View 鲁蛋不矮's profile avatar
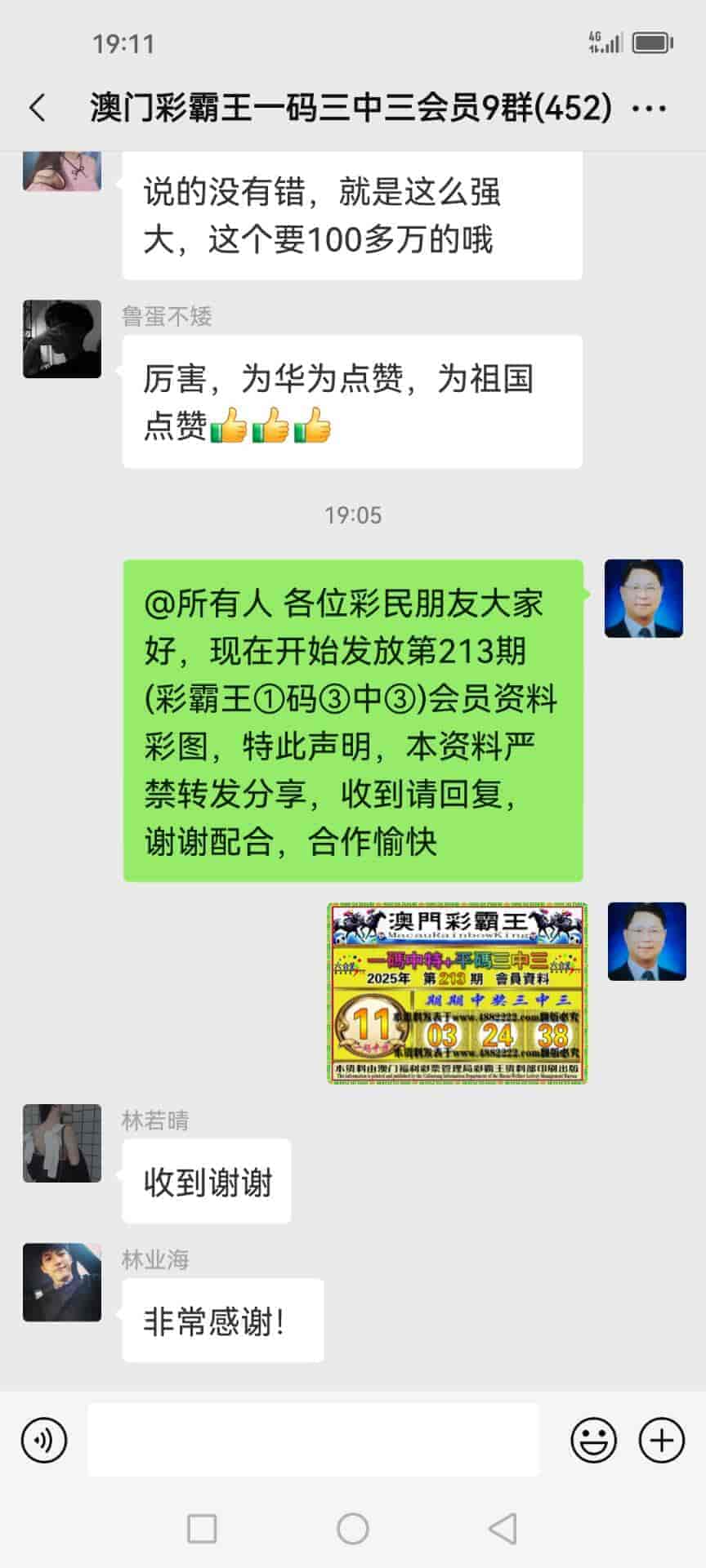 [62, 339]
